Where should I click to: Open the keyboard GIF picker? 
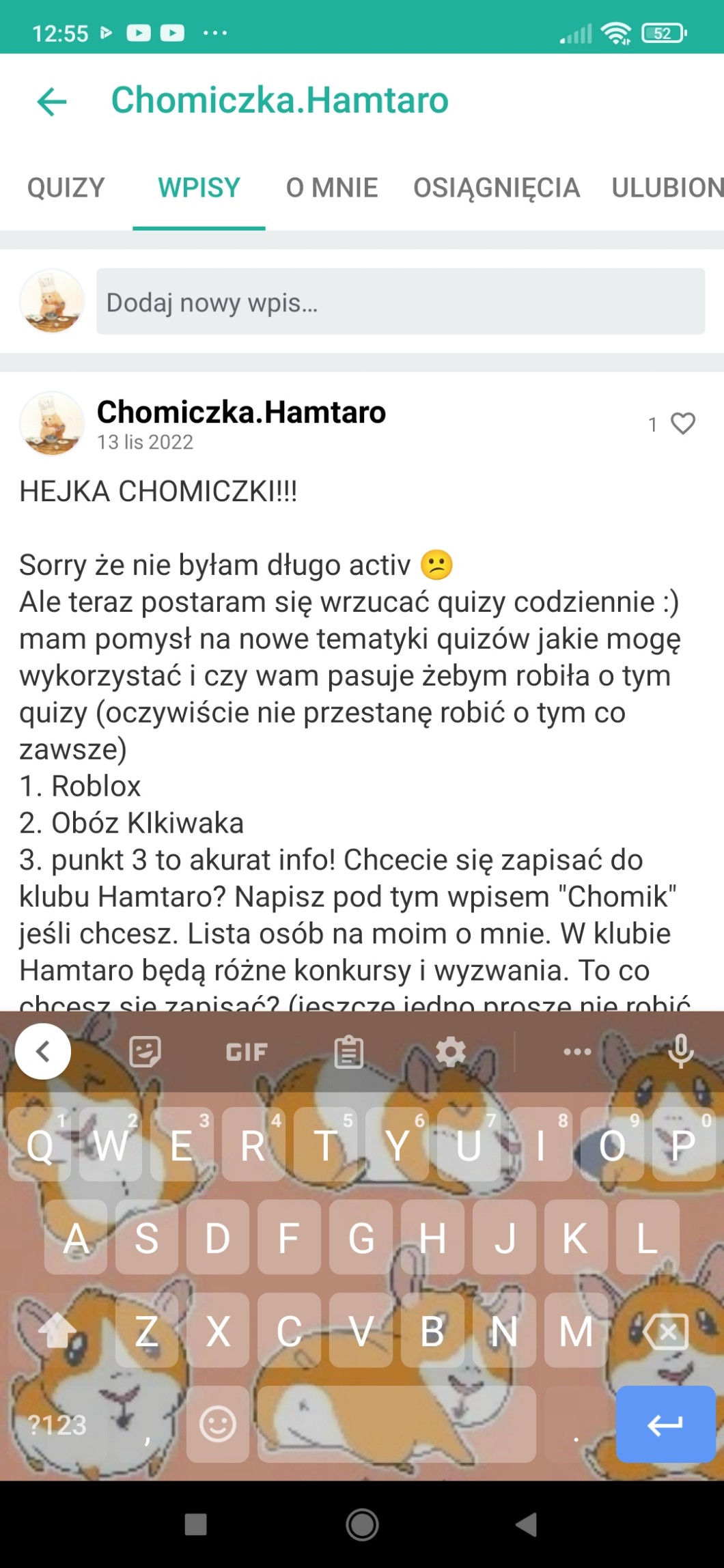tap(247, 1052)
